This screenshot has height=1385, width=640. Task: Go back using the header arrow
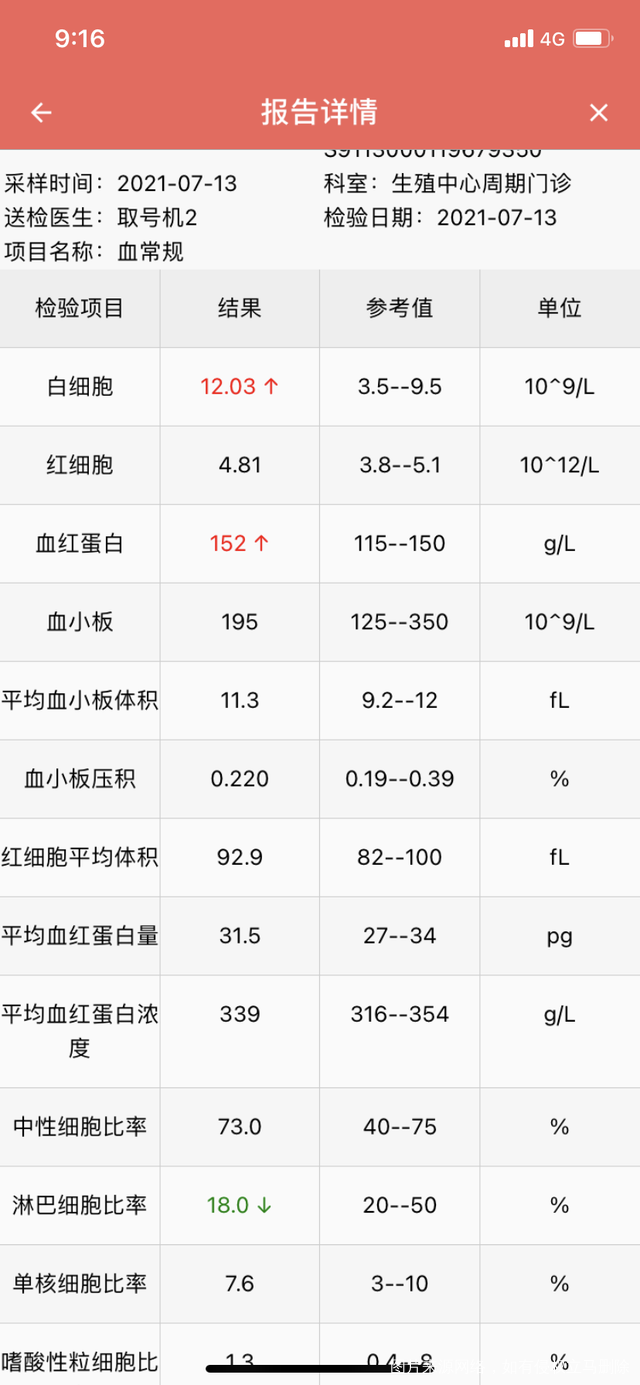tap(41, 113)
